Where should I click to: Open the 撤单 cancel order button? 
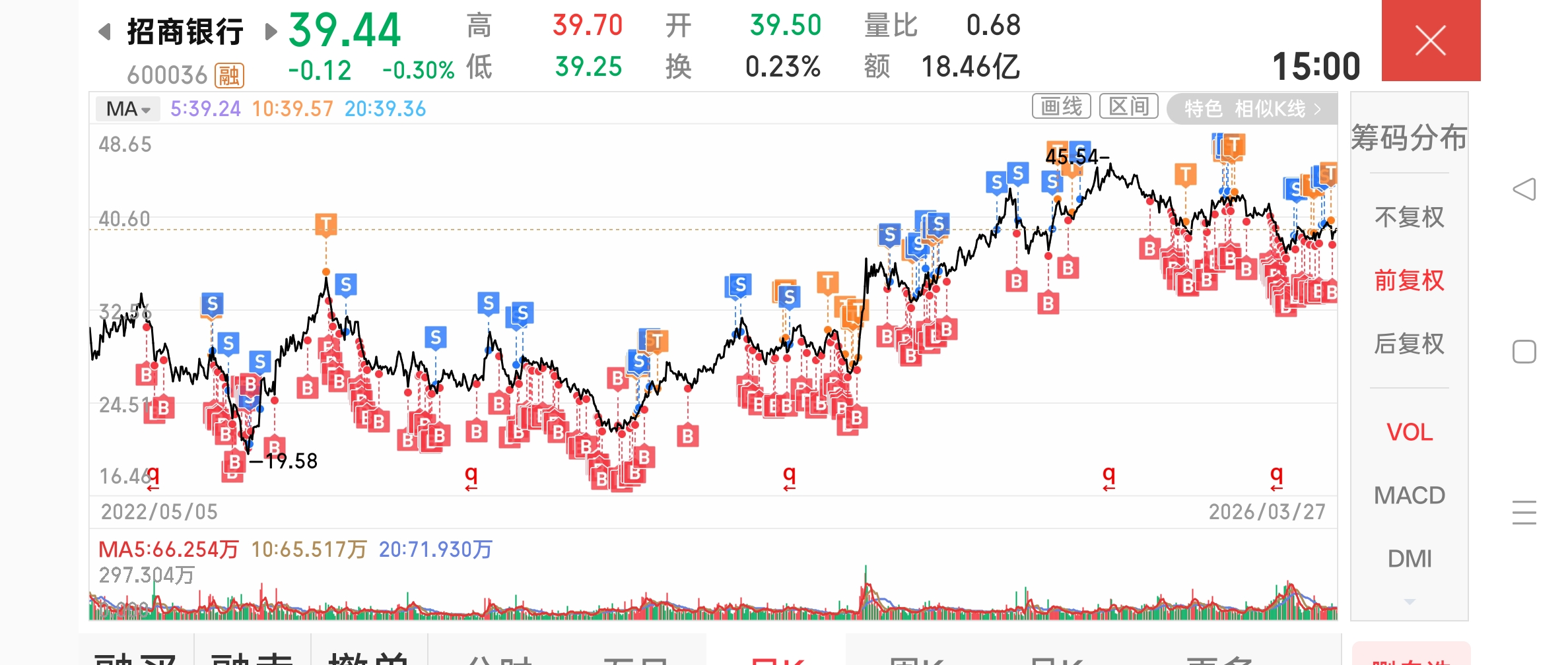point(368,657)
